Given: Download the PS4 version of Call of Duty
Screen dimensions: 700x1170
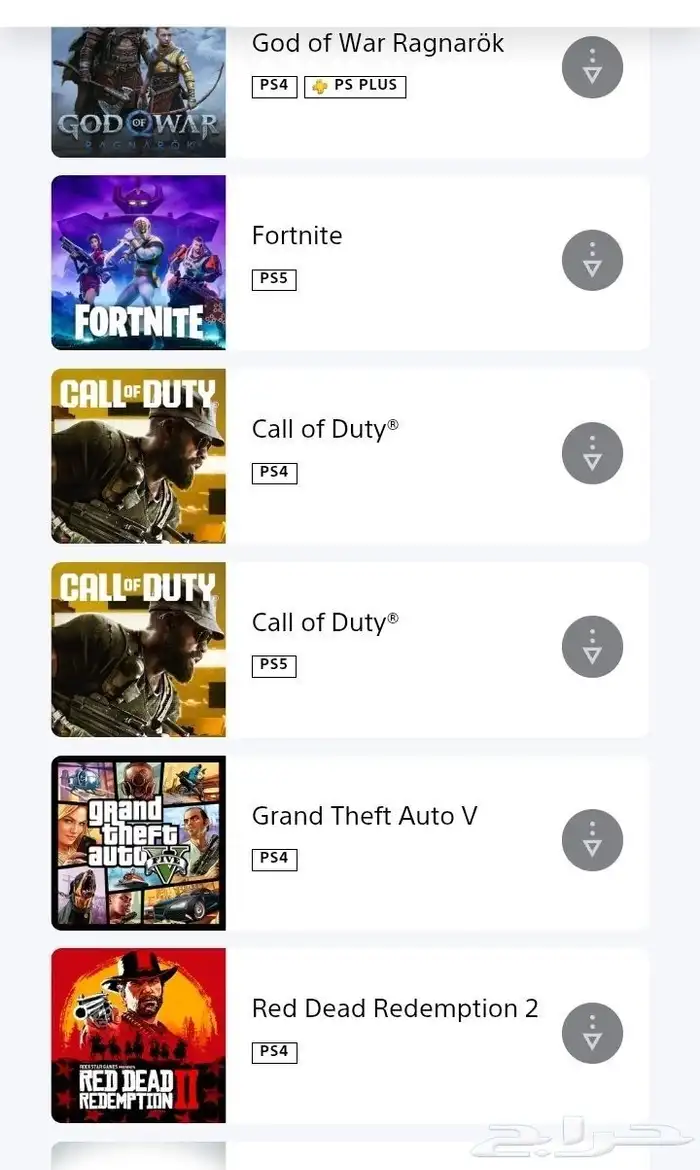Looking at the screenshot, I should click(592, 454).
